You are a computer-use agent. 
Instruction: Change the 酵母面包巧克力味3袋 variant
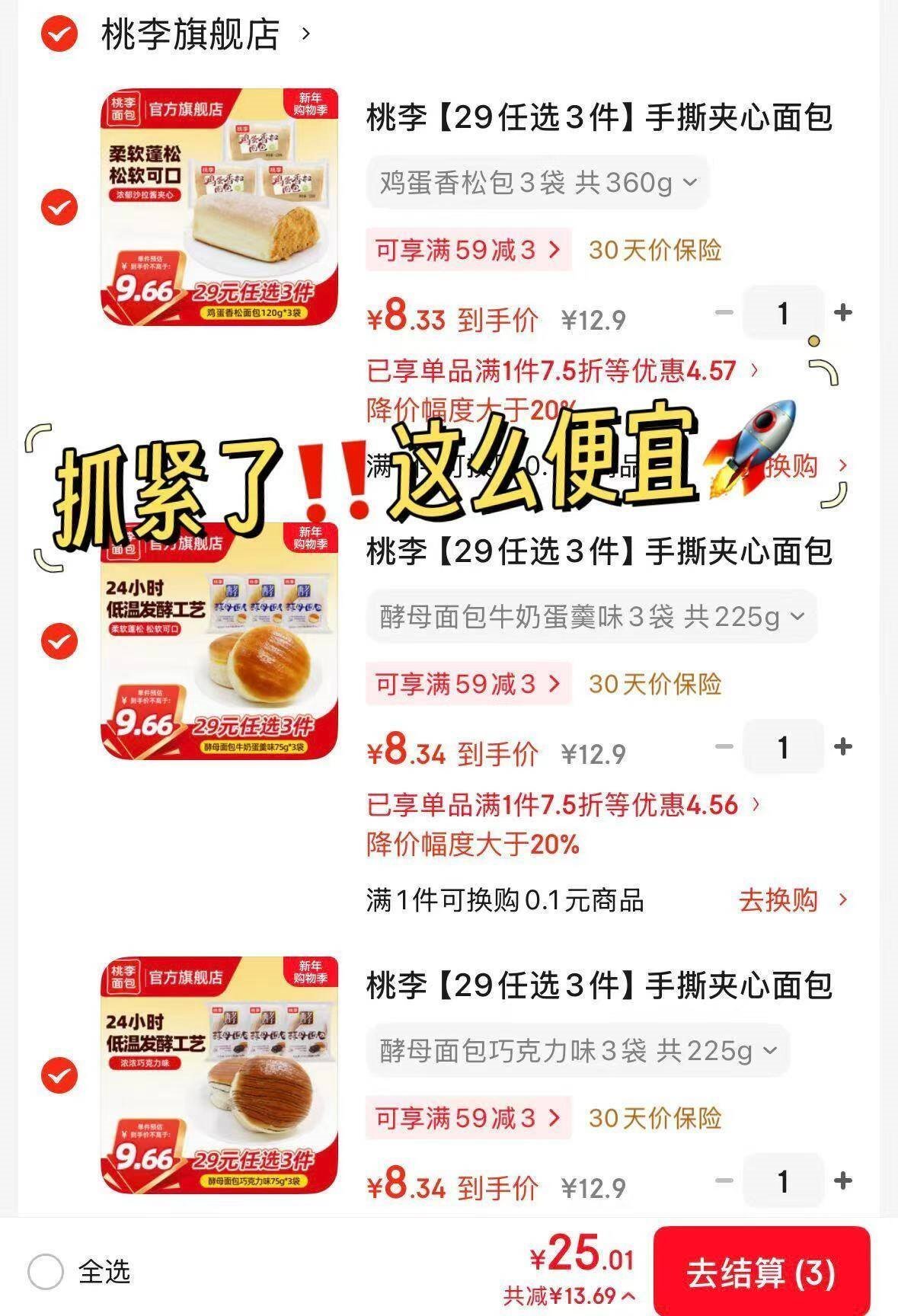tap(577, 1051)
